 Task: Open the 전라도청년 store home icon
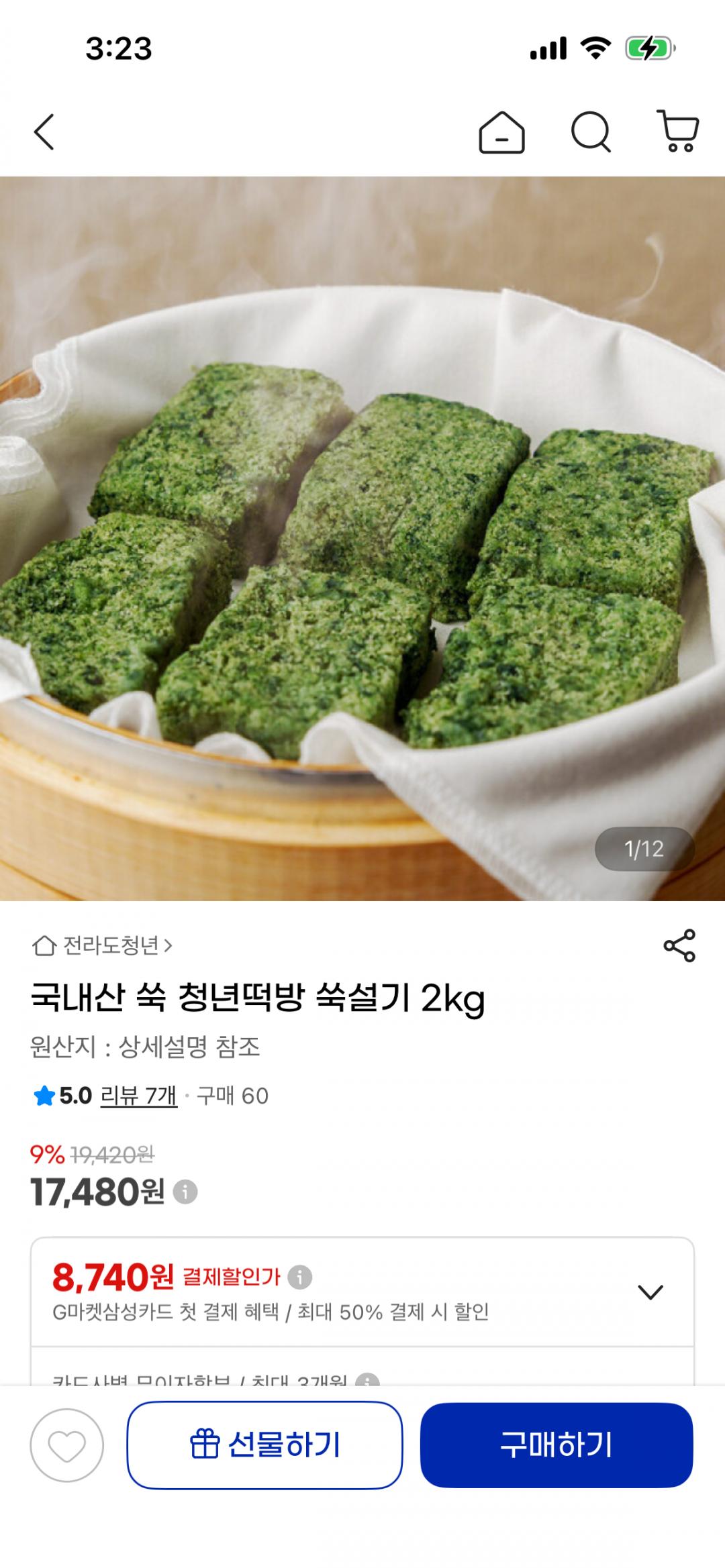tap(44, 944)
